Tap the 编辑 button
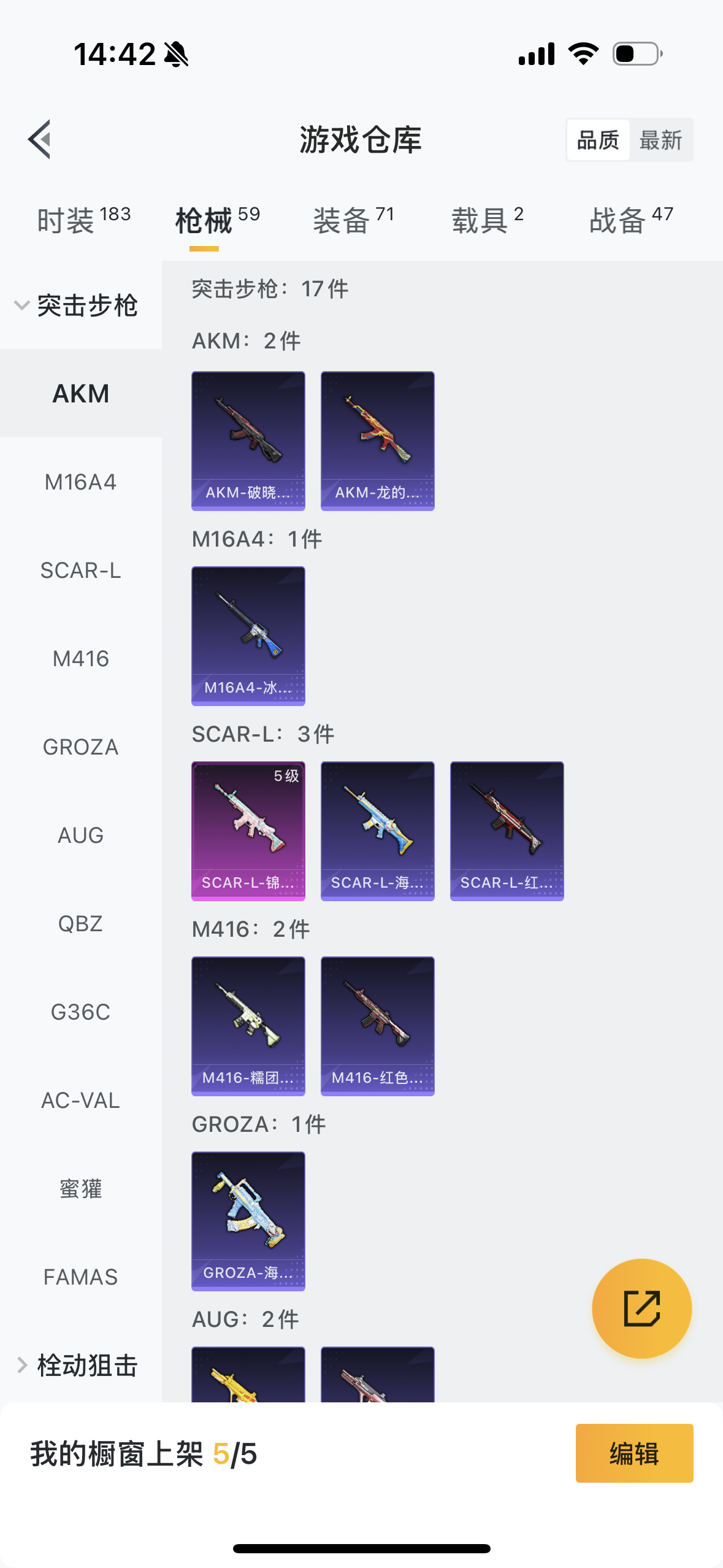 [x=635, y=1453]
